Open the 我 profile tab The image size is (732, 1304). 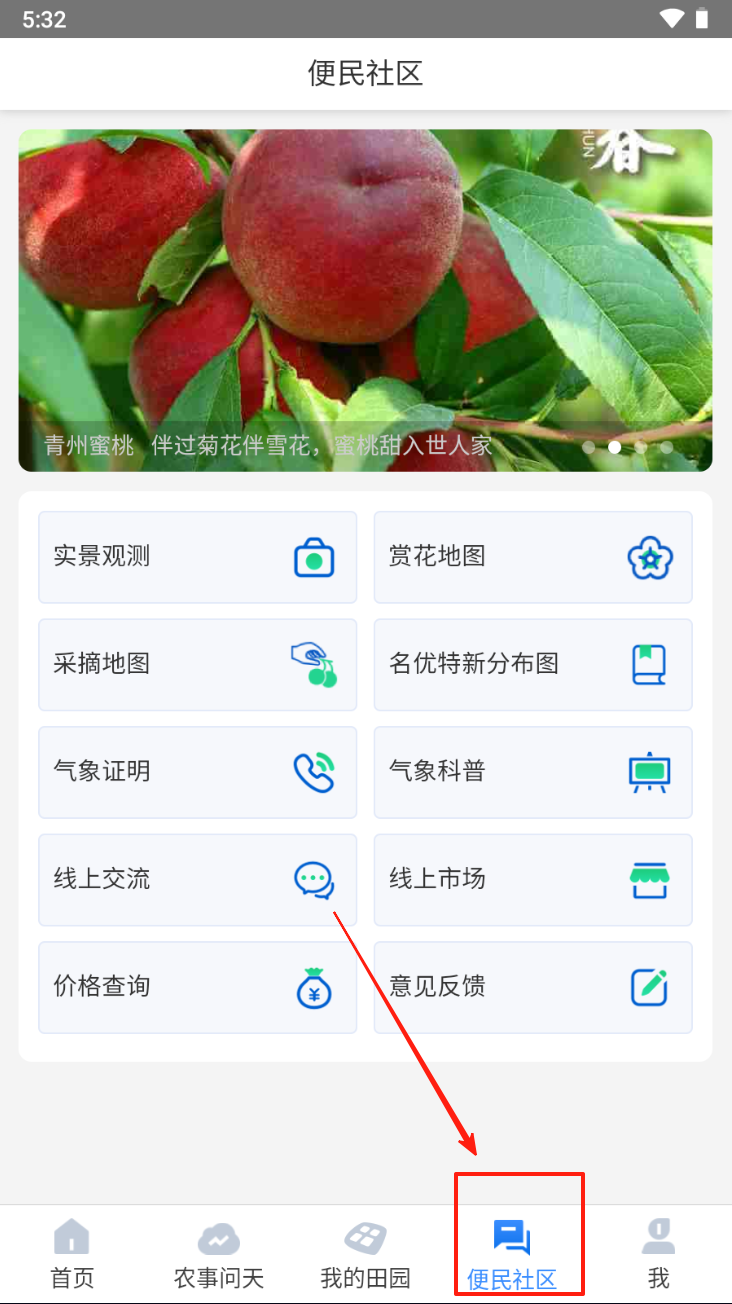[x=658, y=1254]
